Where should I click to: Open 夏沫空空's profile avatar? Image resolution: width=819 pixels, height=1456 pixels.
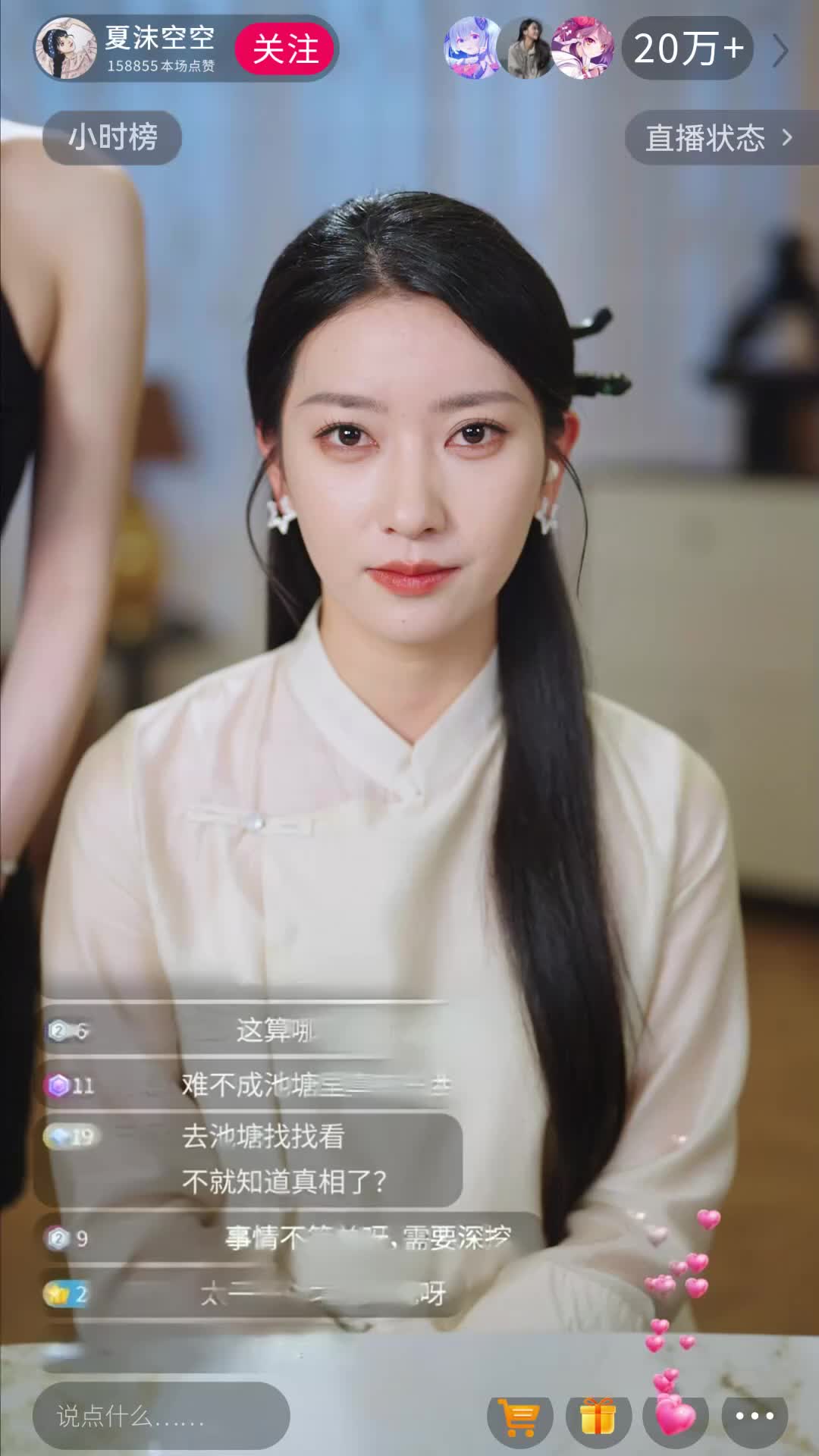66,49
